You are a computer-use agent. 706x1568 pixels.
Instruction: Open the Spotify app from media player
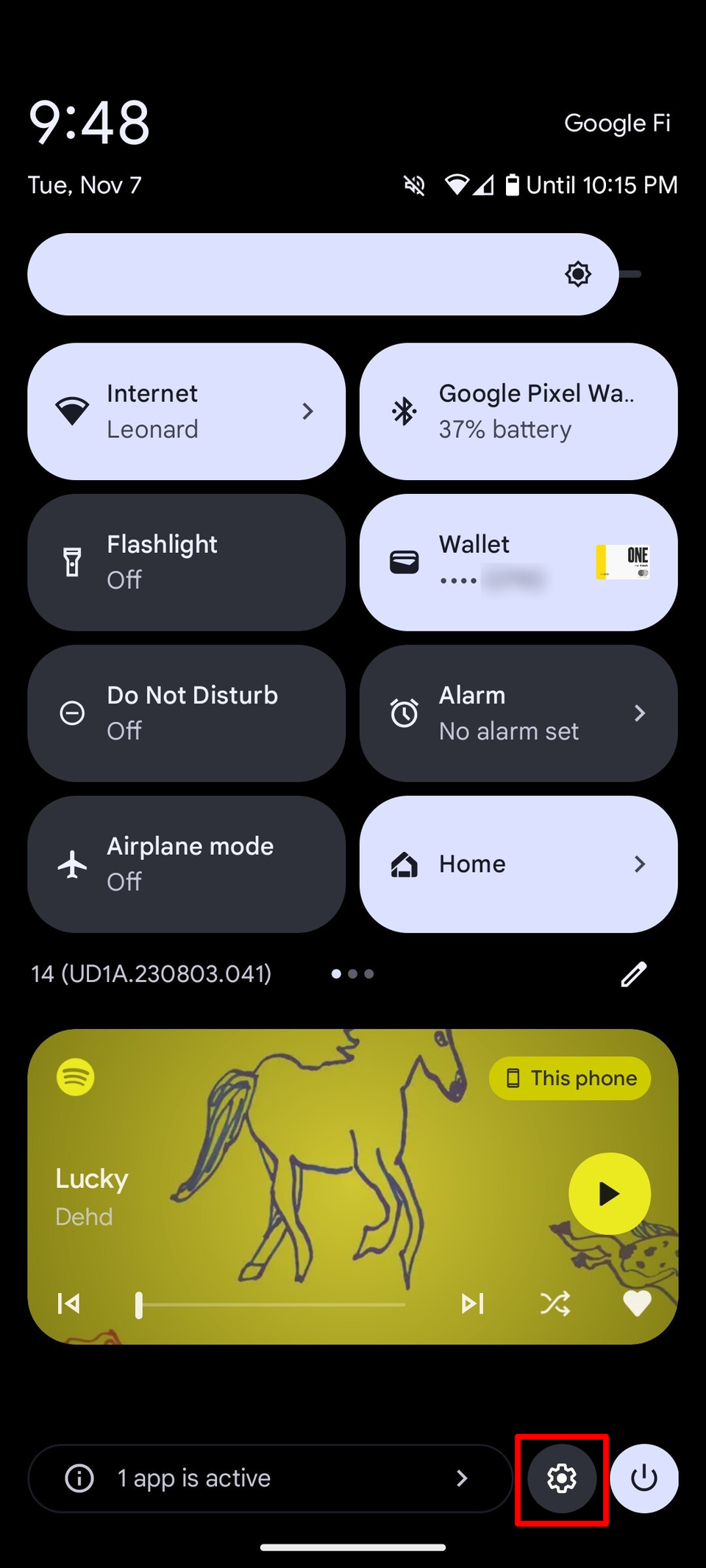pos(76,1078)
